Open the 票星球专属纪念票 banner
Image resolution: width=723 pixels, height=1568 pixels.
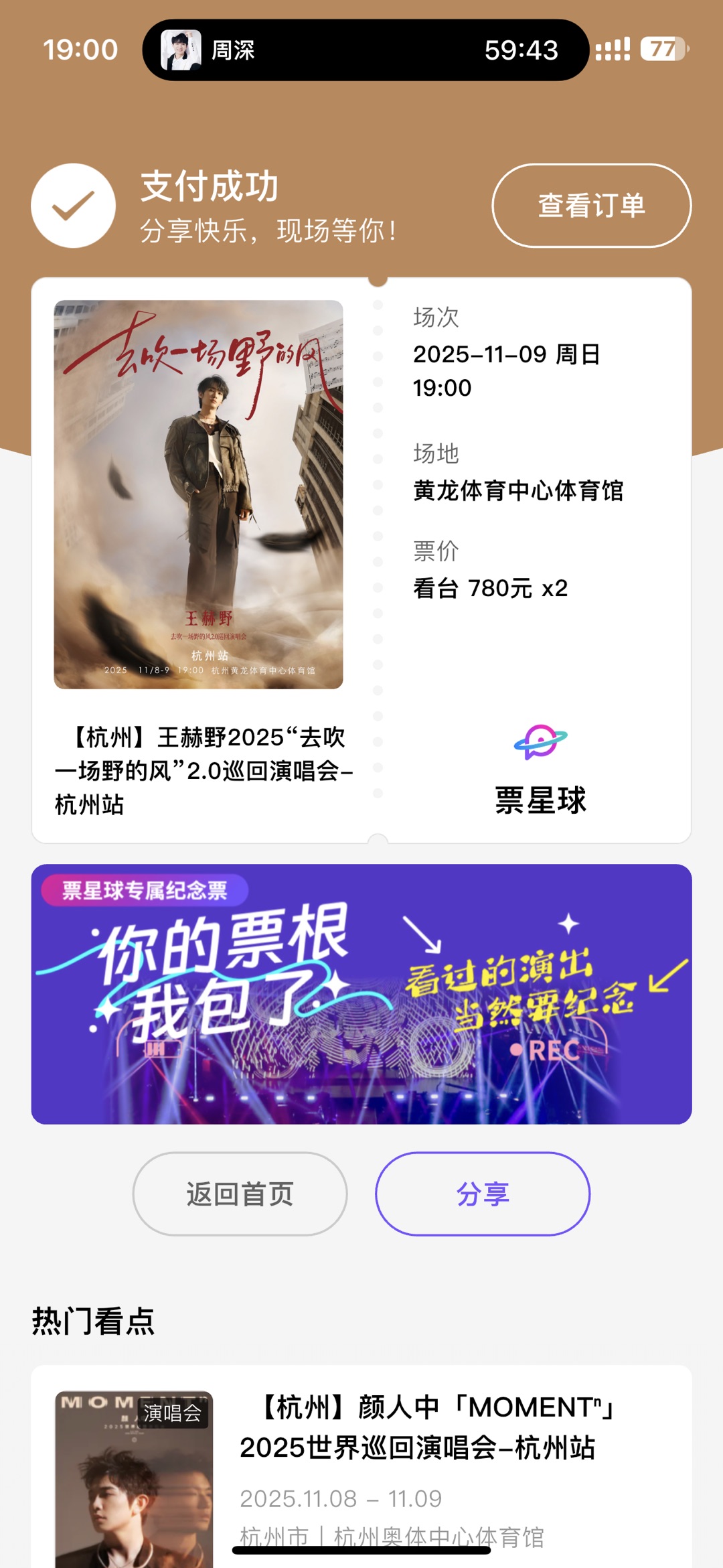[361, 994]
